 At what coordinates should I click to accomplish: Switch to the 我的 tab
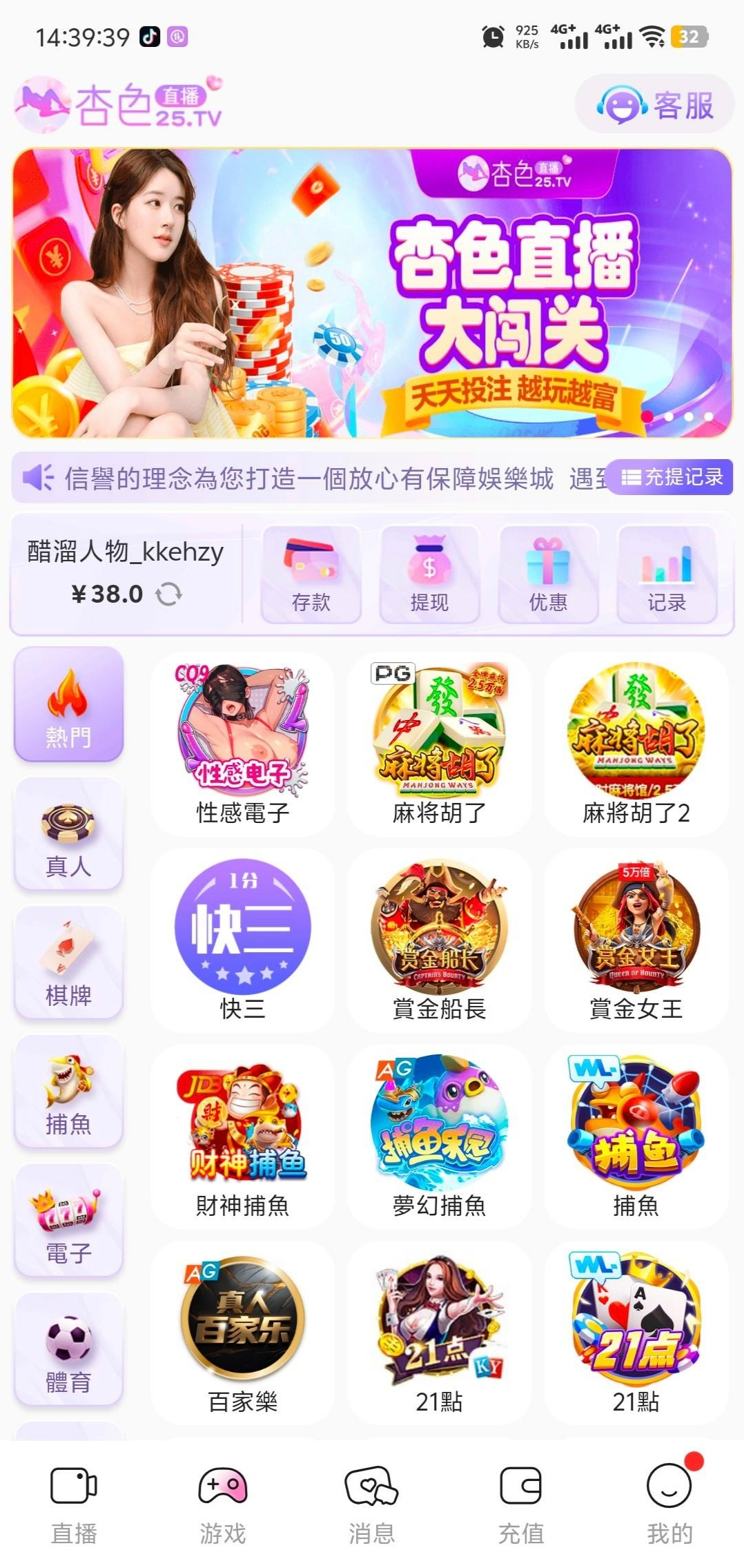pyautogui.click(x=669, y=1504)
